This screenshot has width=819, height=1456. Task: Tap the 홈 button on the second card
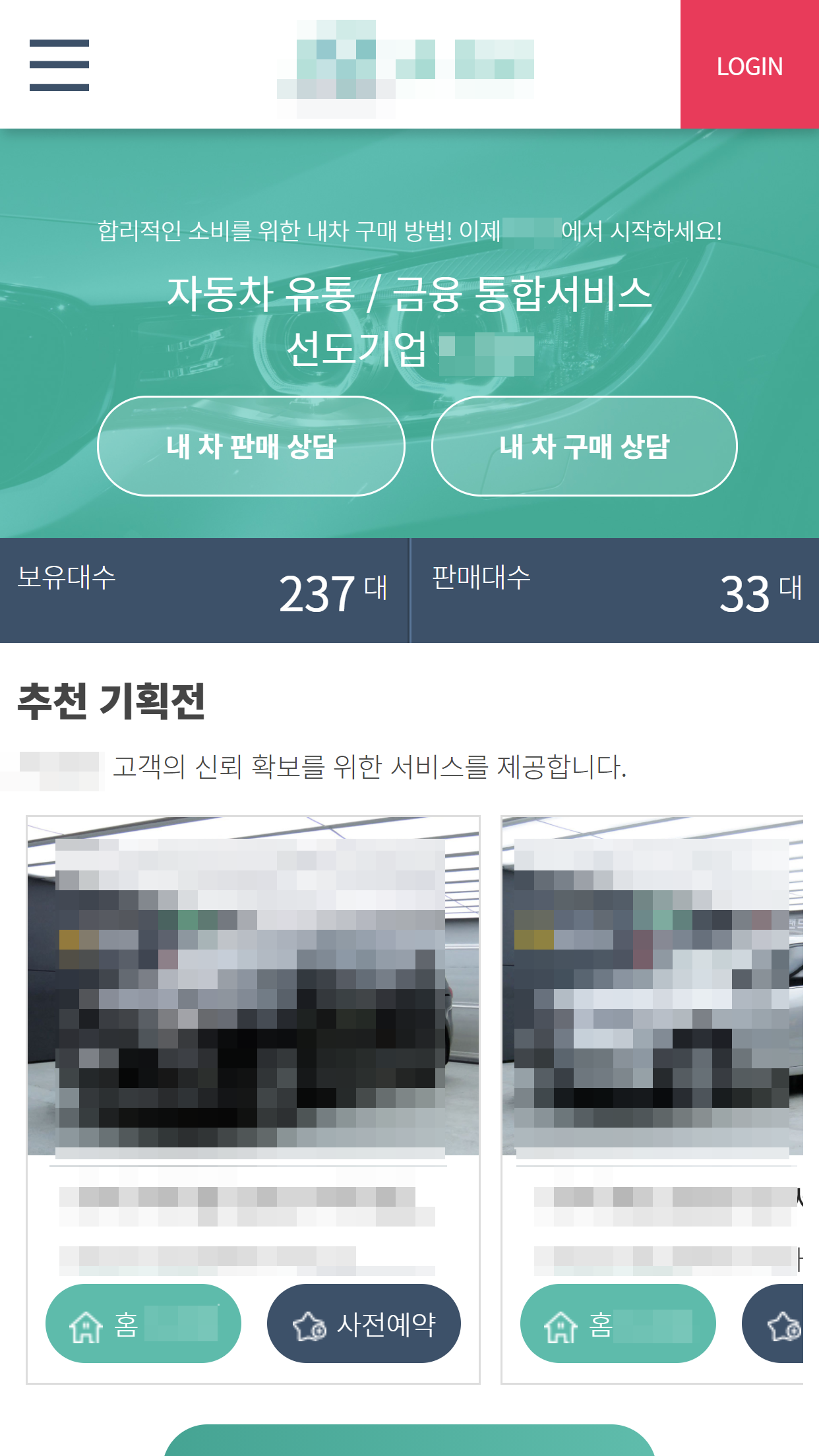(617, 1323)
